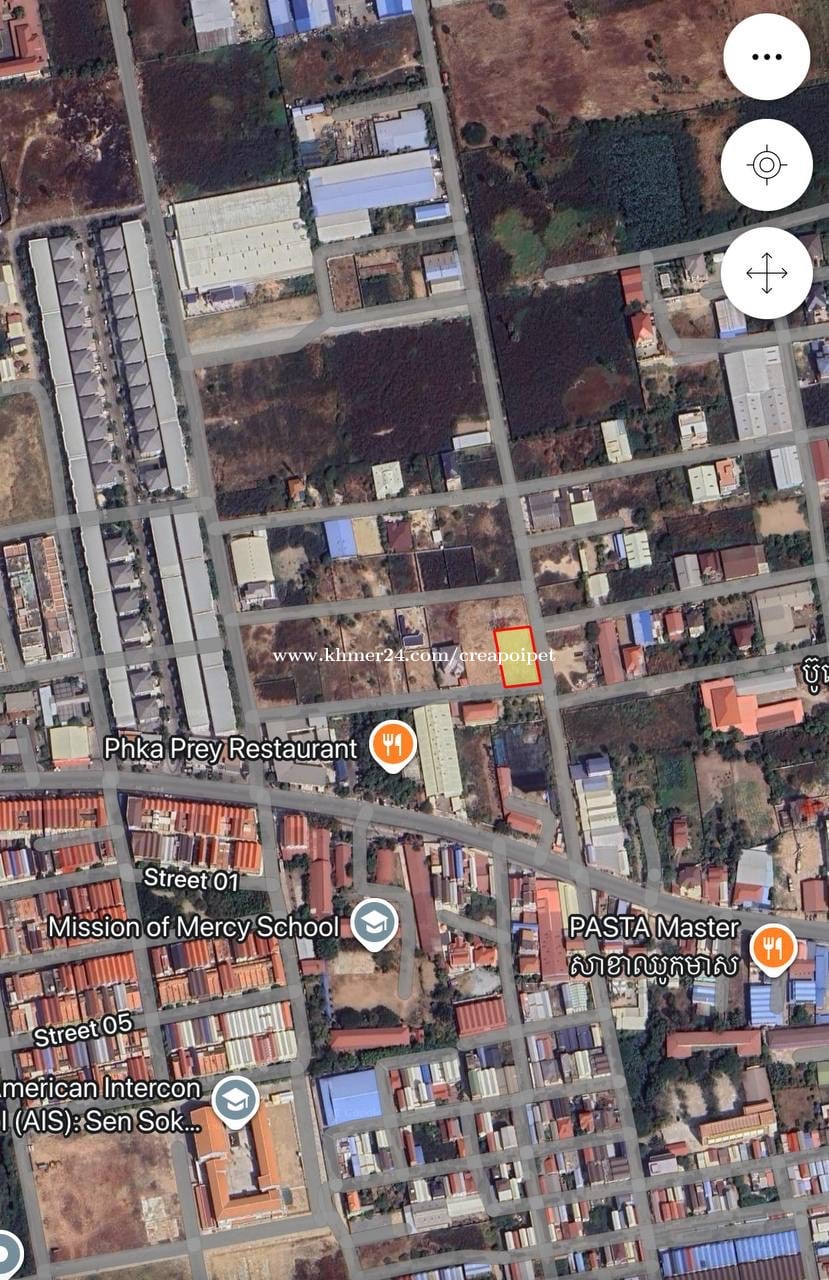The height and width of the screenshot is (1280, 829).
Task: Tap the four-arrow move button
Action: point(766,273)
